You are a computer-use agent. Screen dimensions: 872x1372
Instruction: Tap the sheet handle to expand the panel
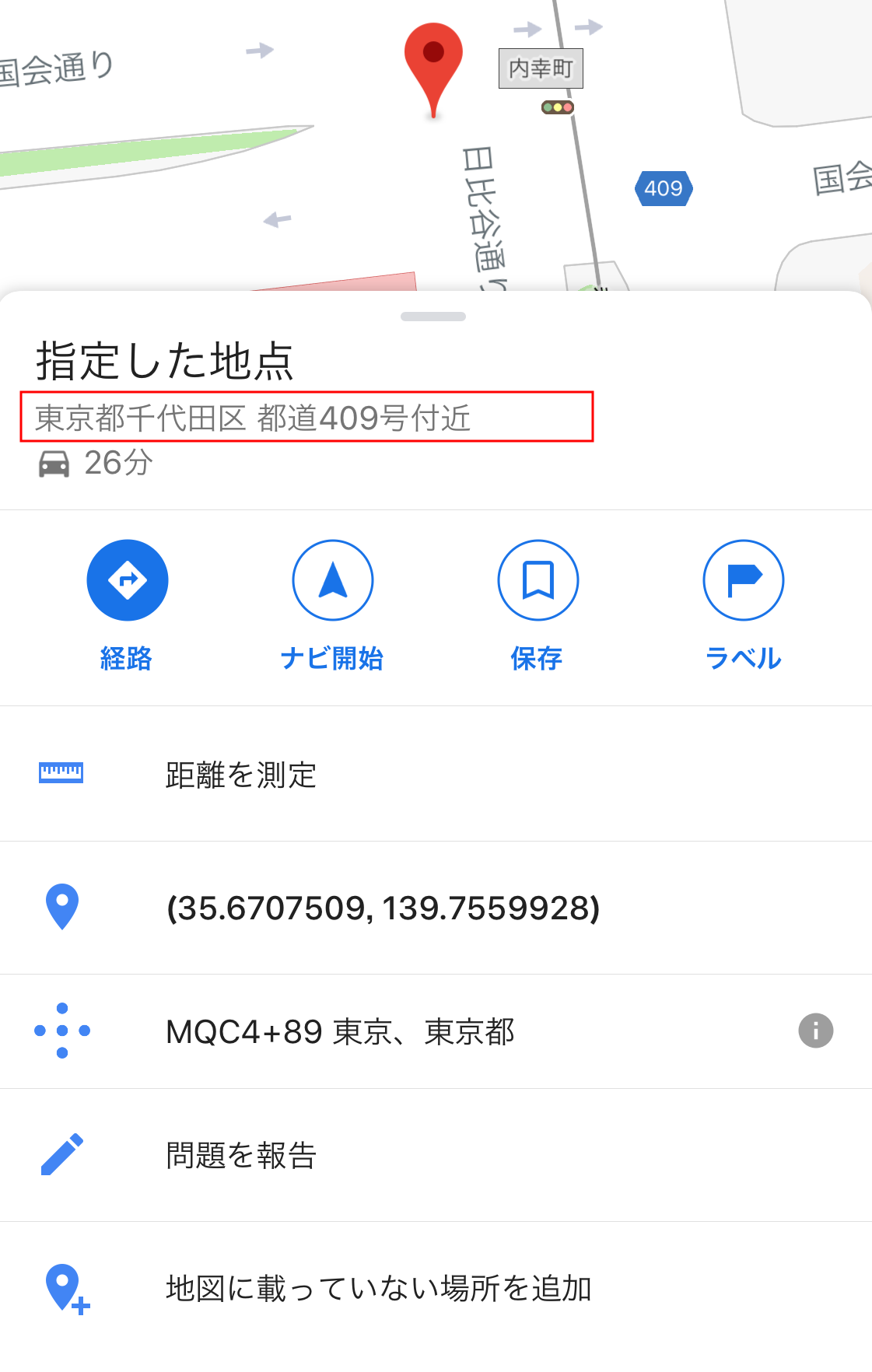tap(433, 317)
